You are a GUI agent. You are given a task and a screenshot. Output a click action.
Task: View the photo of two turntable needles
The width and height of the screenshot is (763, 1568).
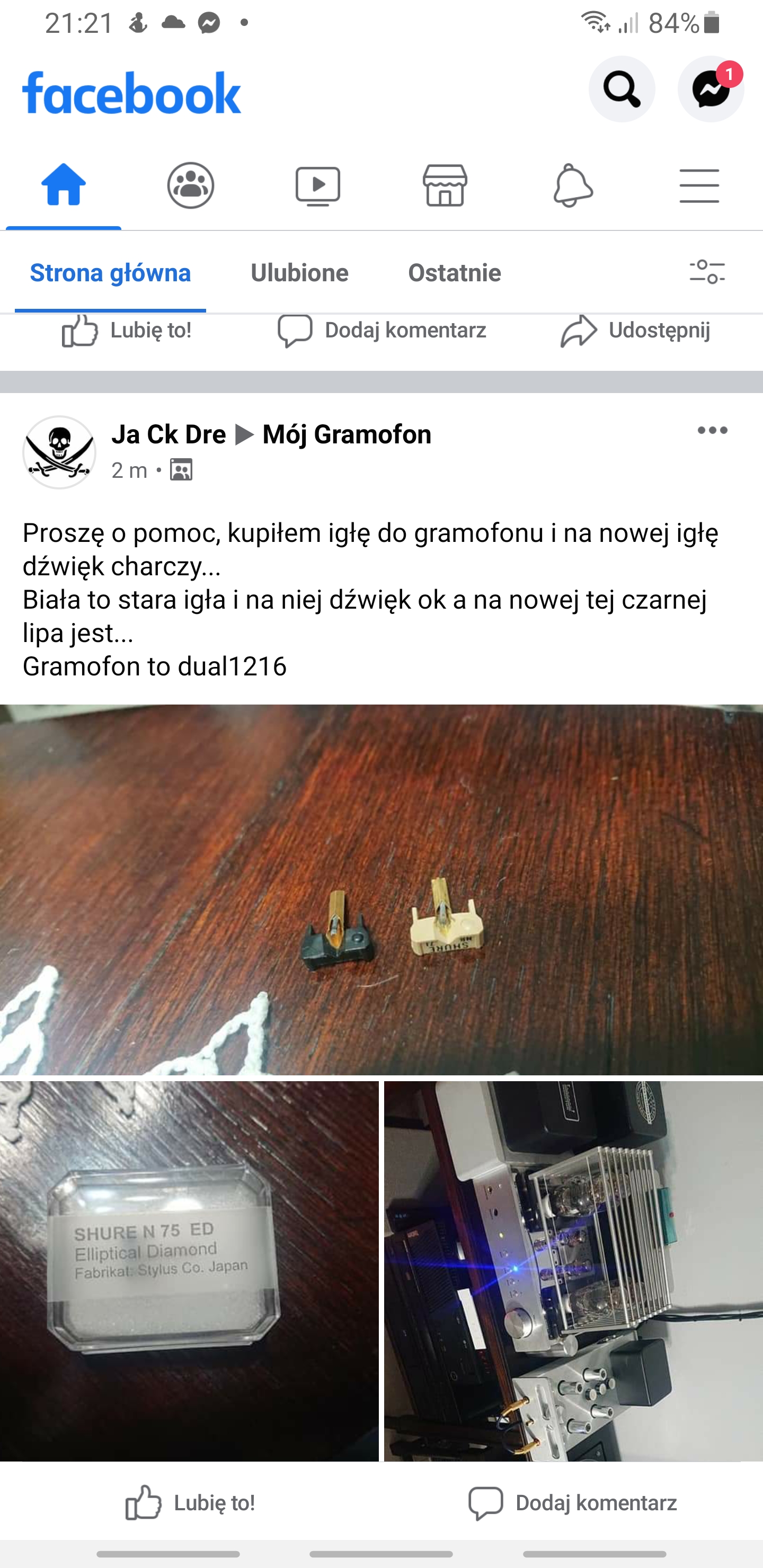[381, 889]
